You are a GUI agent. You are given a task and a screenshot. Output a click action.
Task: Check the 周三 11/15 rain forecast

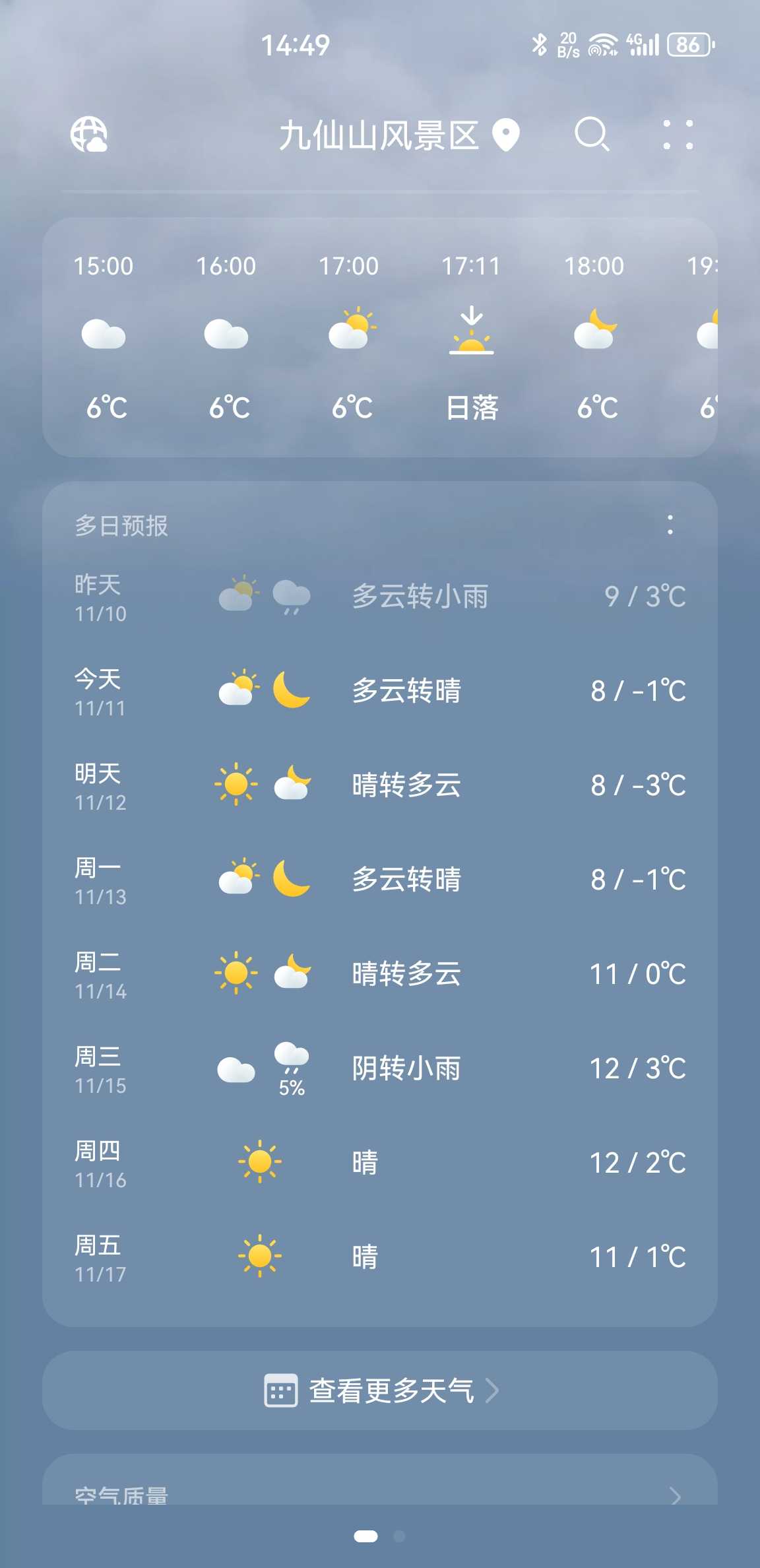pos(380,1069)
